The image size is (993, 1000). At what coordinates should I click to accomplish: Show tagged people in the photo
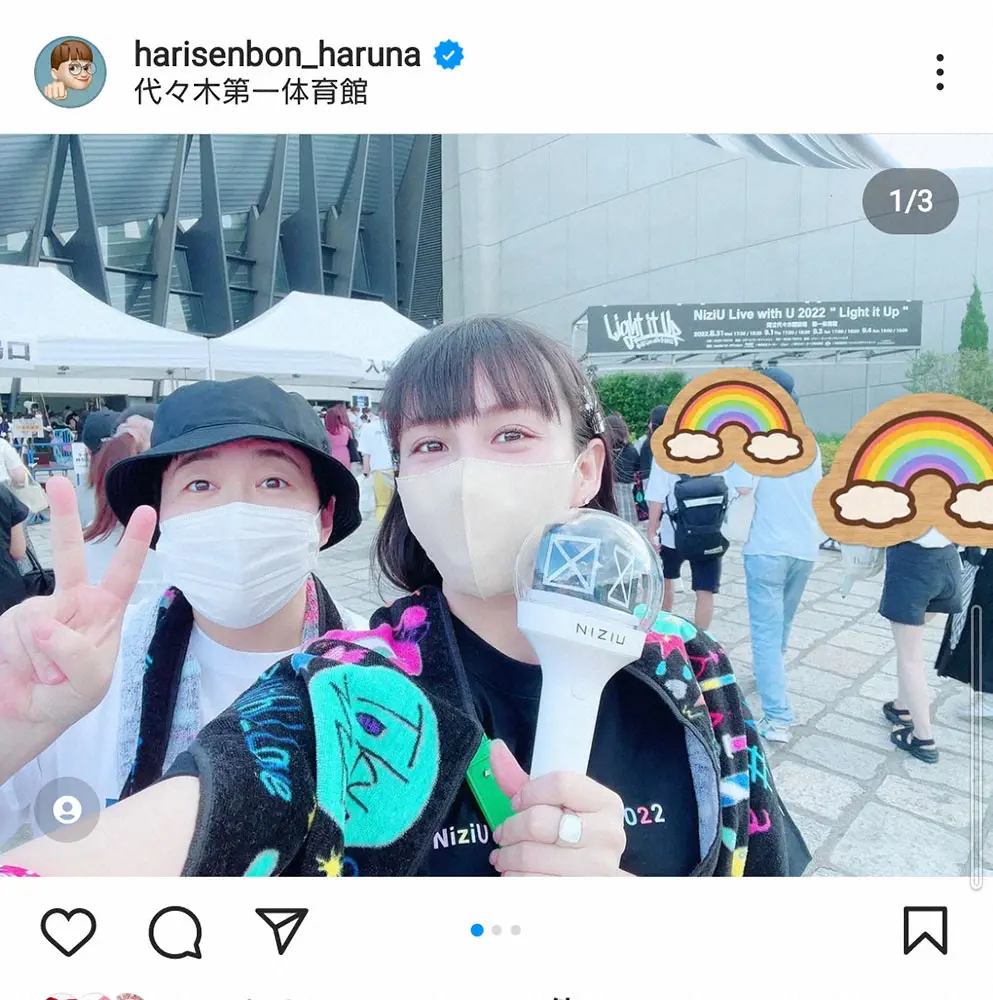coord(67,809)
